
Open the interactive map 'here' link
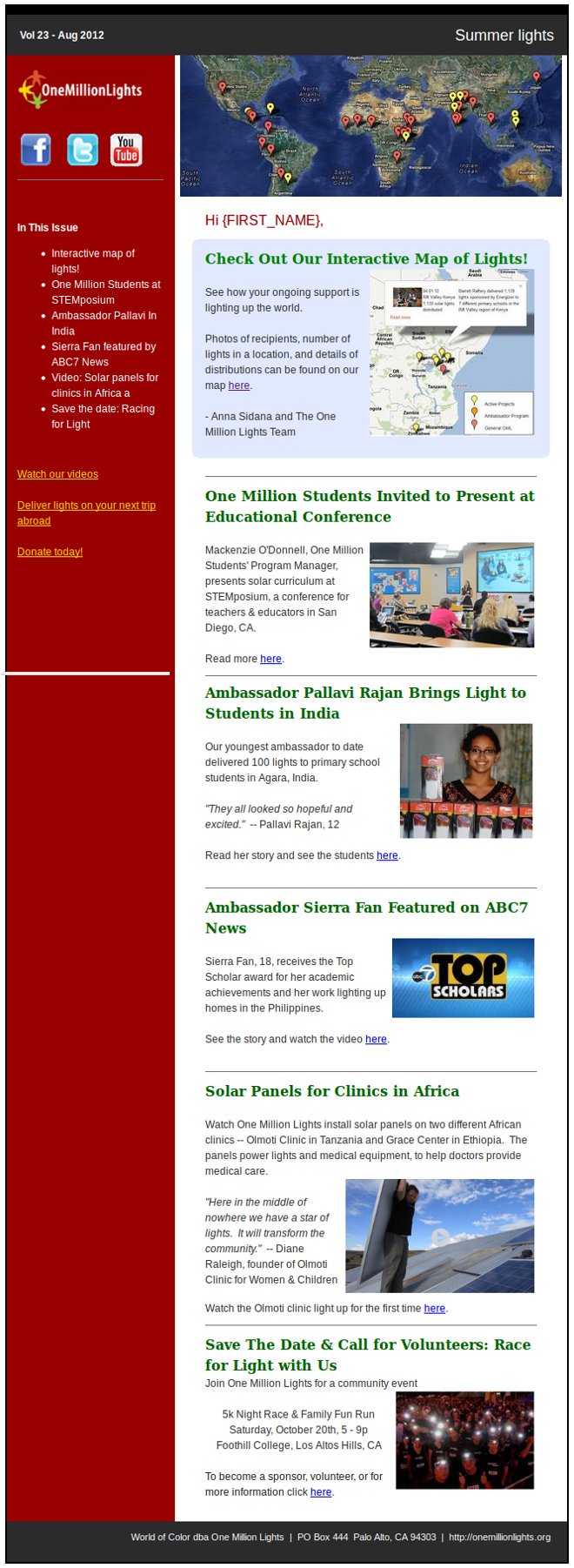tap(239, 385)
